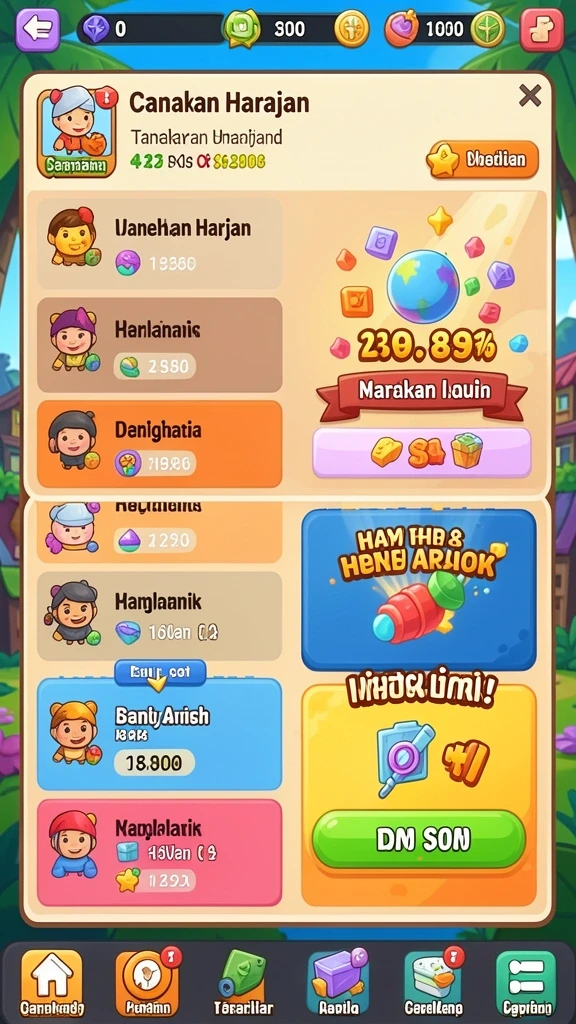This screenshot has width=576, height=1024.
Task: Switch to the home tab
Action: 52,984
